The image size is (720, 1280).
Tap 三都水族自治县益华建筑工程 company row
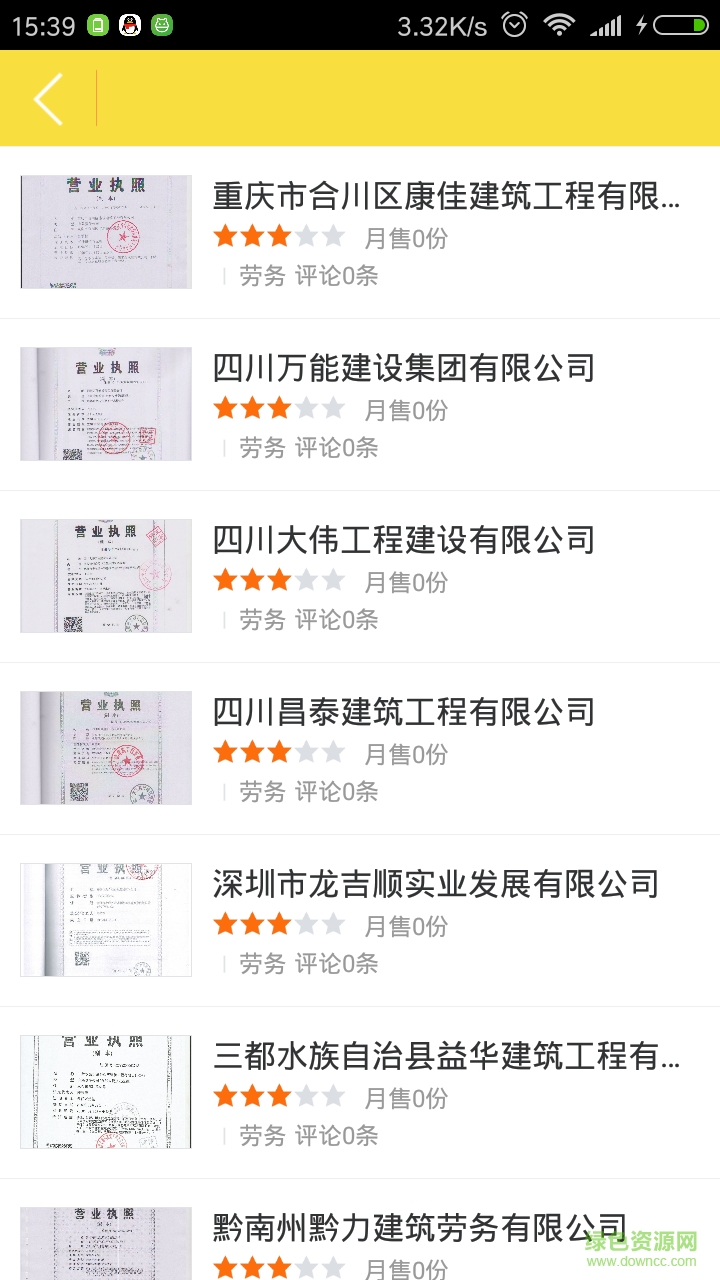[446, 1057]
